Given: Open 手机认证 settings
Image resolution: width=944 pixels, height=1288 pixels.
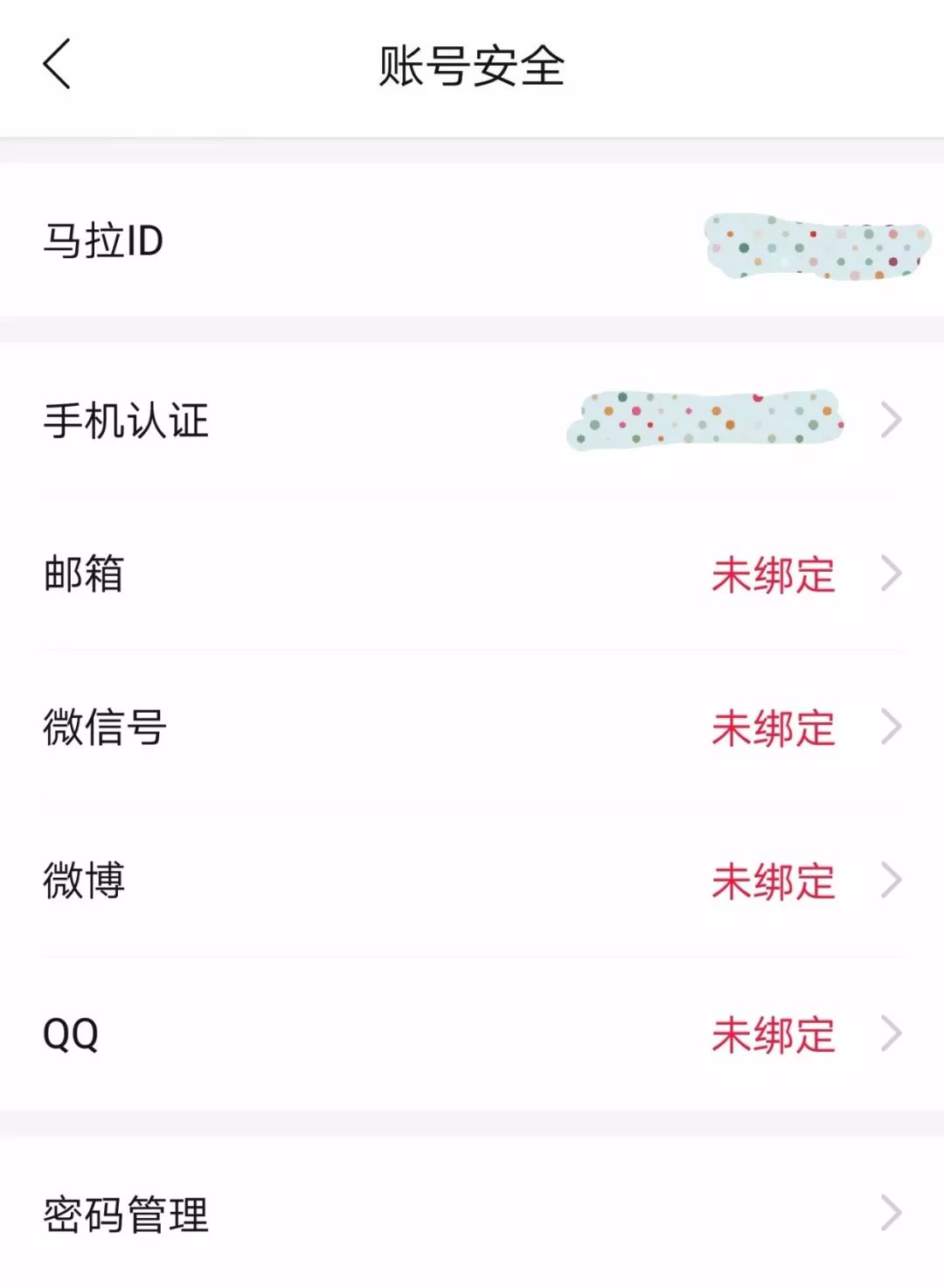Looking at the screenshot, I should coord(472,421).
